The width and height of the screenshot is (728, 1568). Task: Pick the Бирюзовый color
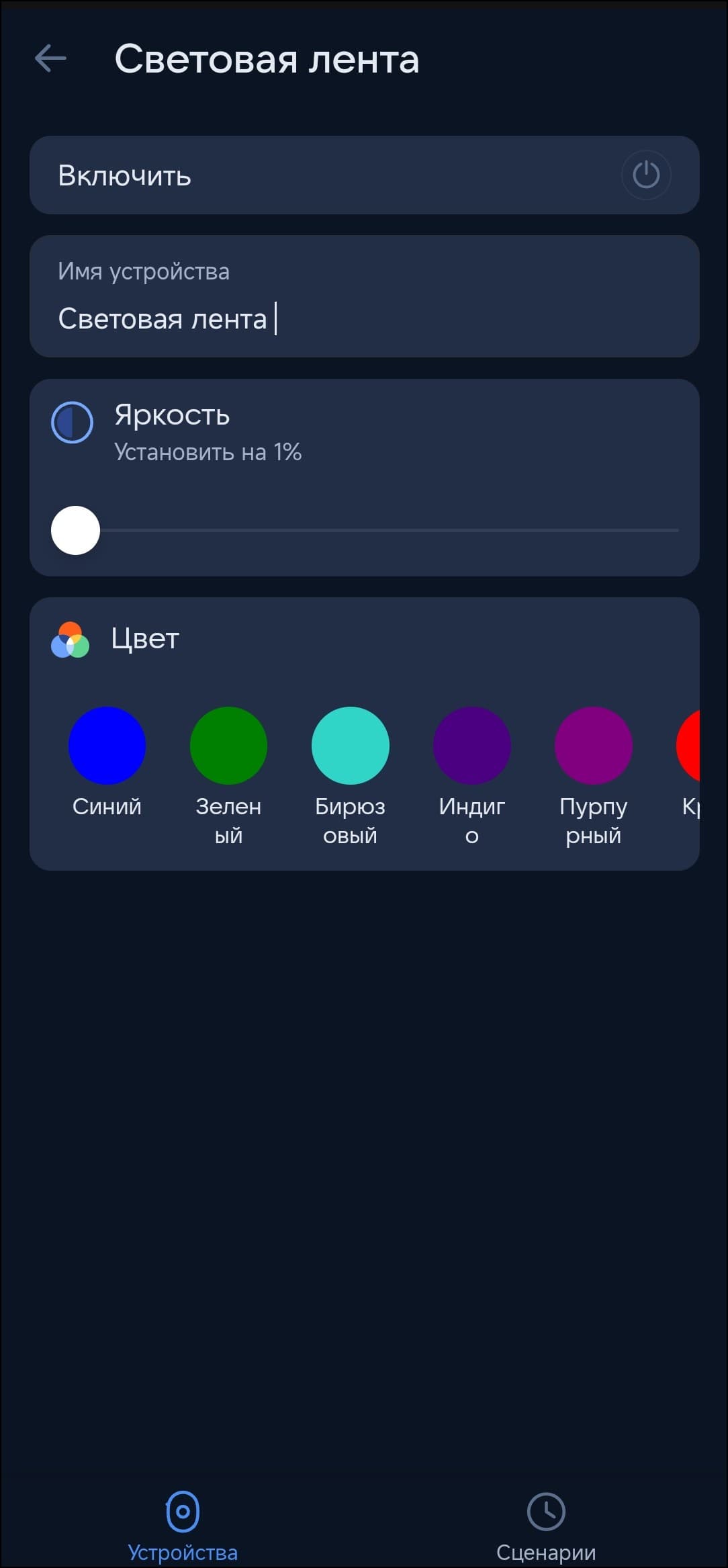click(350, 746)
